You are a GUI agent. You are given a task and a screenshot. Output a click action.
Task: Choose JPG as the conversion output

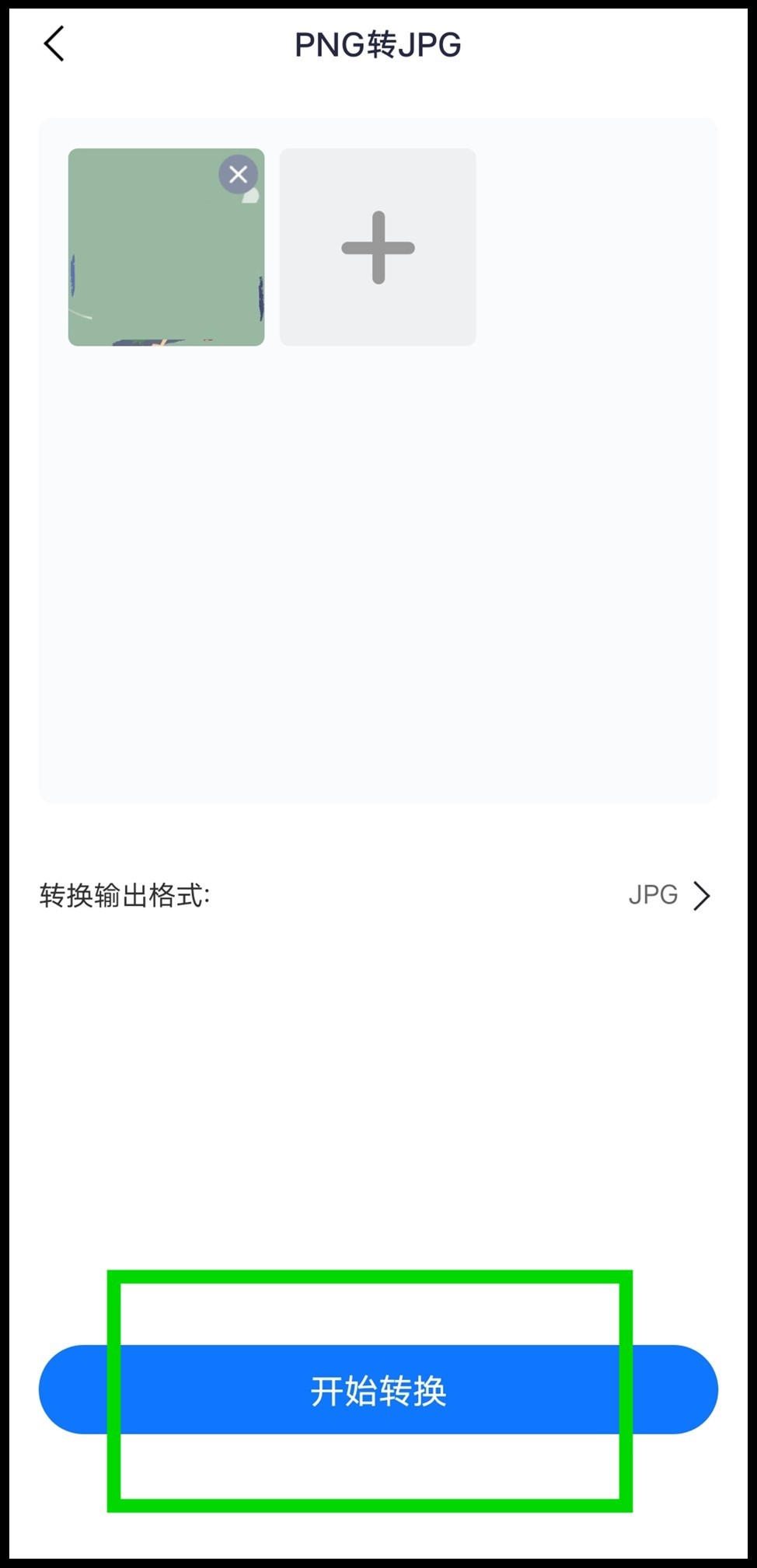pyautogui.click(x=654, y=895)
